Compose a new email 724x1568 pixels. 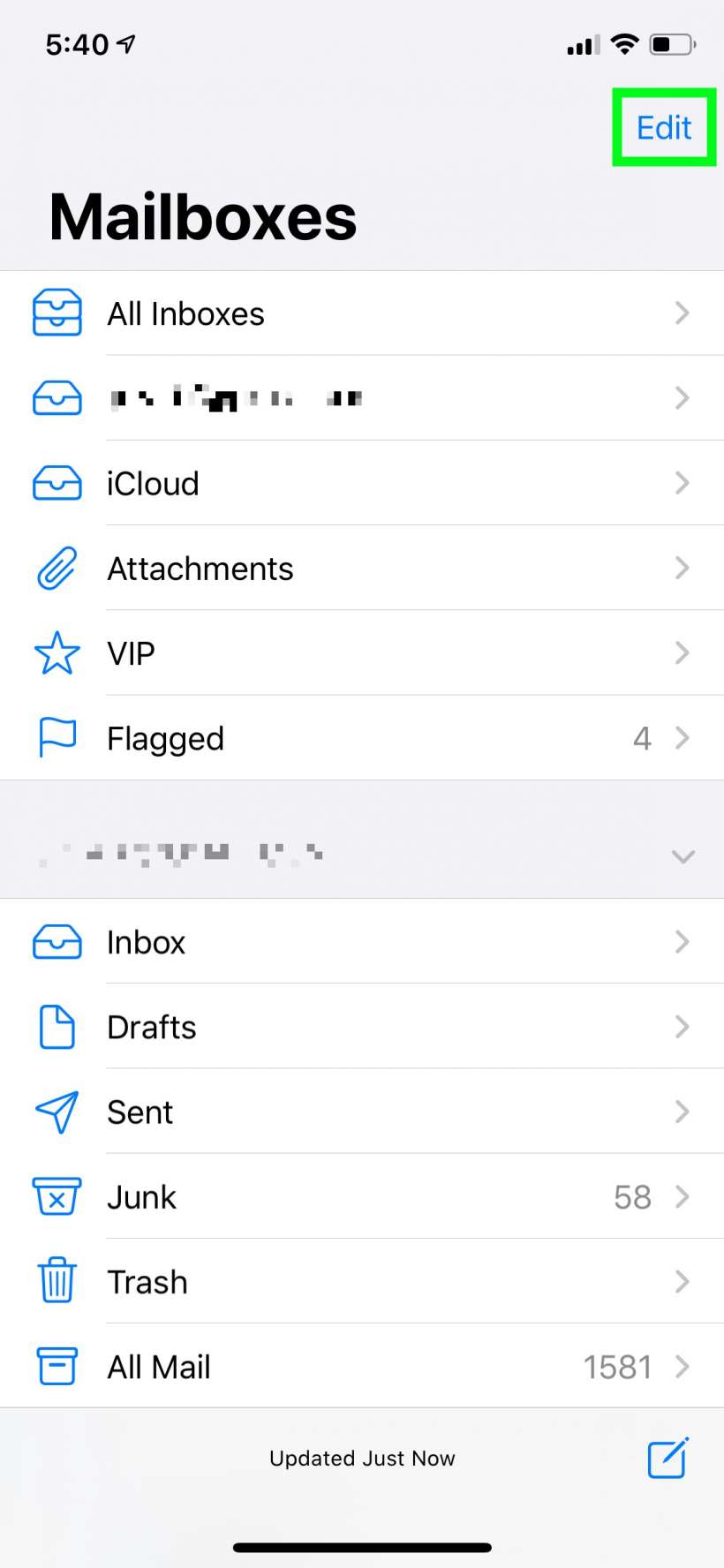pyautogui.click(x=667, y=1458)
